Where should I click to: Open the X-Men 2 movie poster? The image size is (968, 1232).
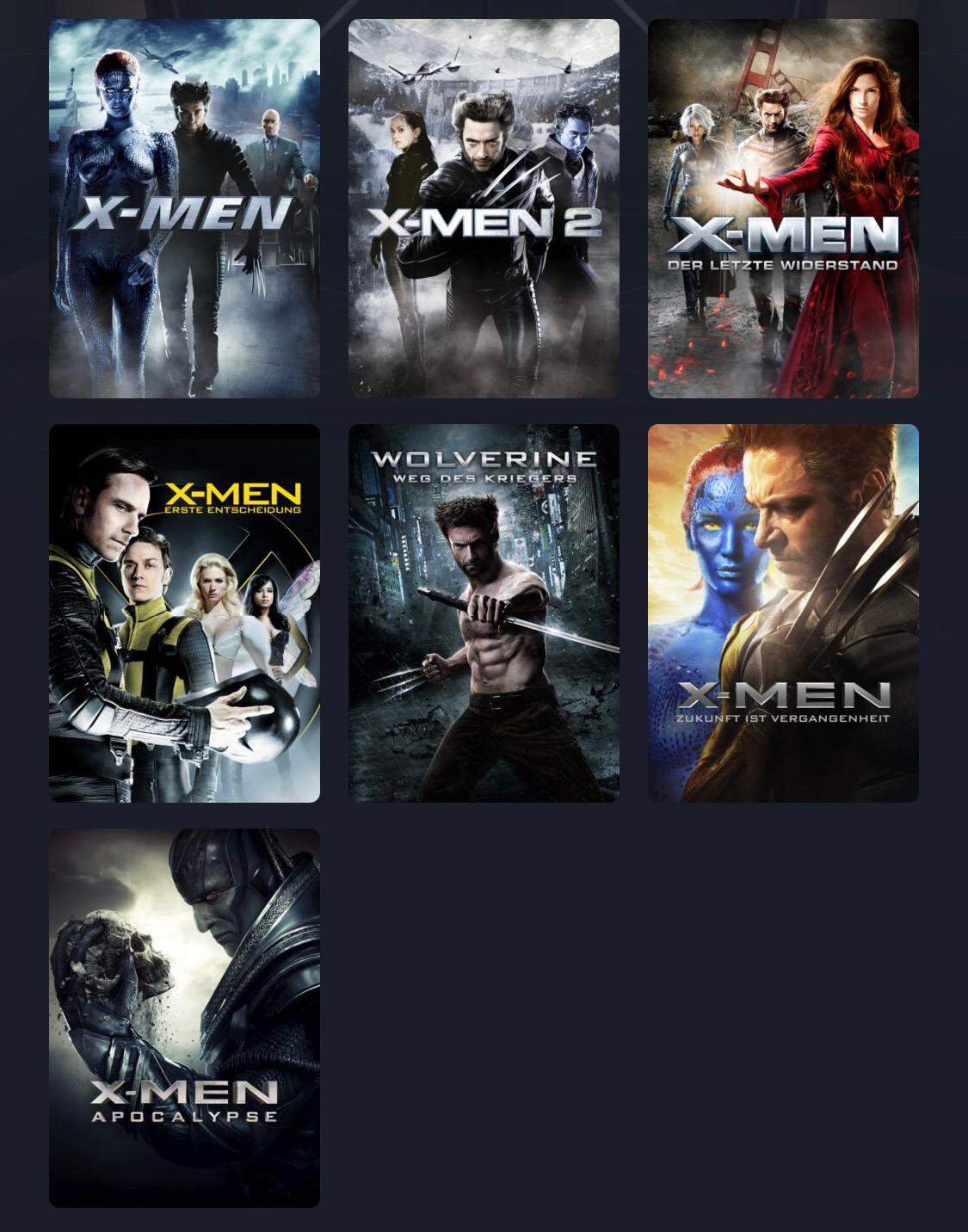484,208
